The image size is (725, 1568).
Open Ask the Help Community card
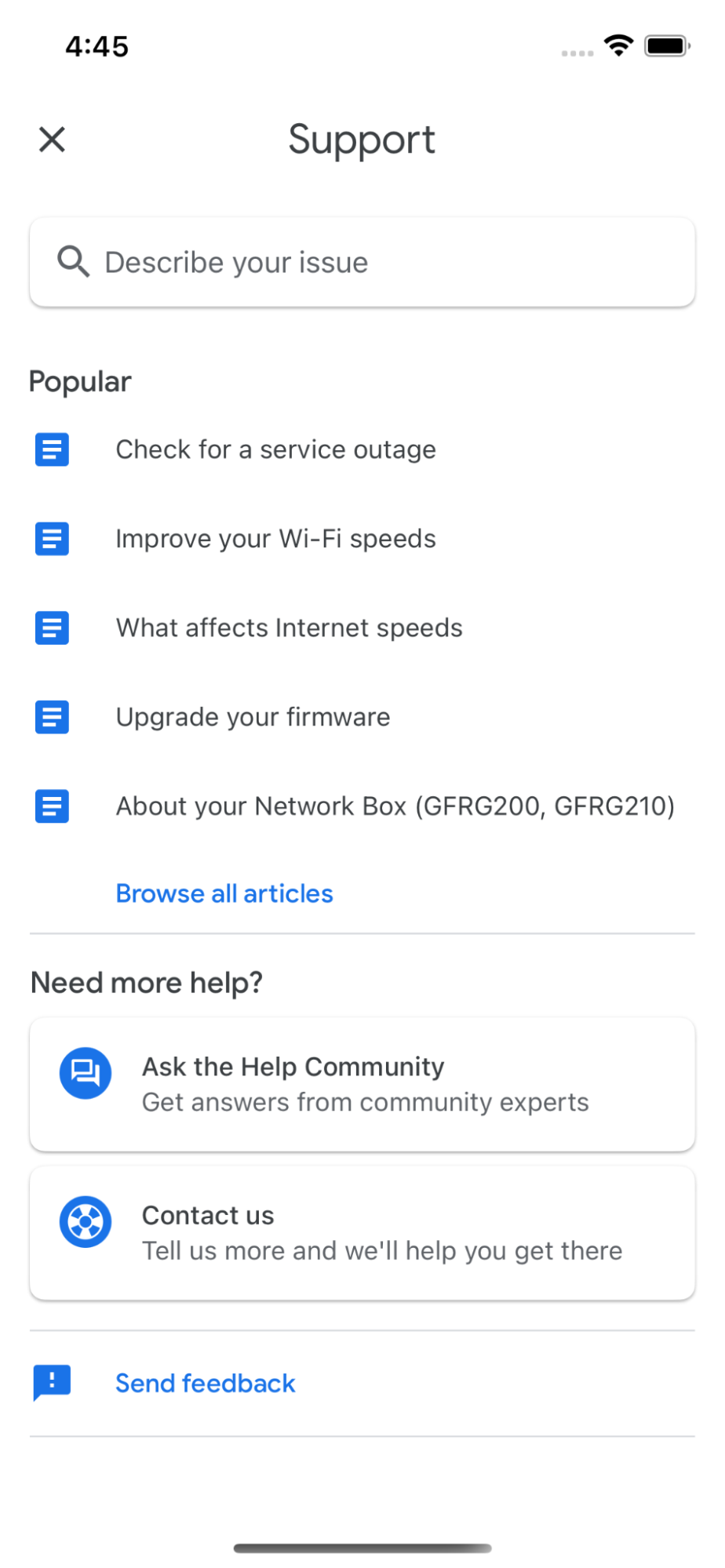(362, 1085)
